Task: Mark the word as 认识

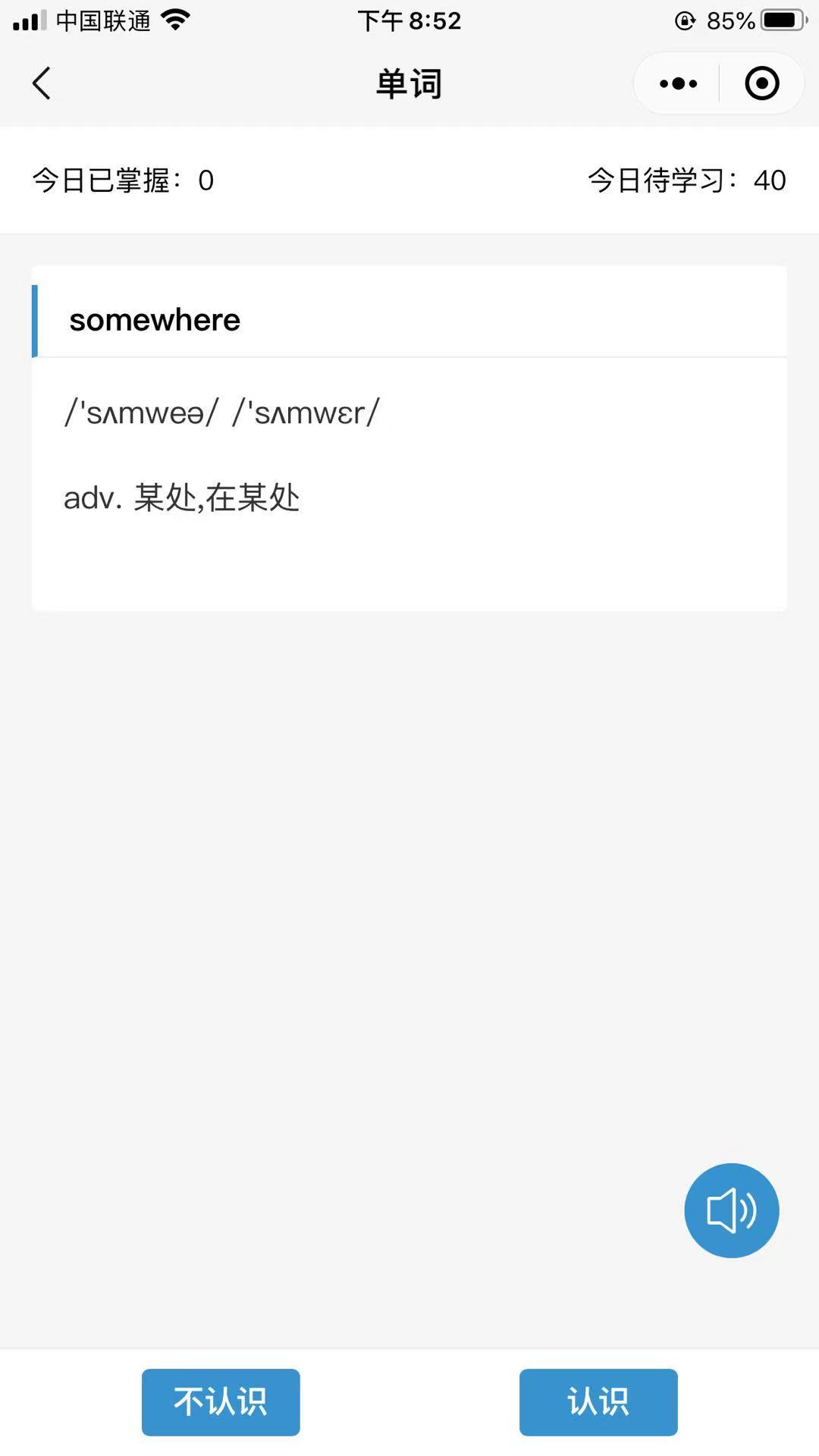Action: pos(598,1402)
